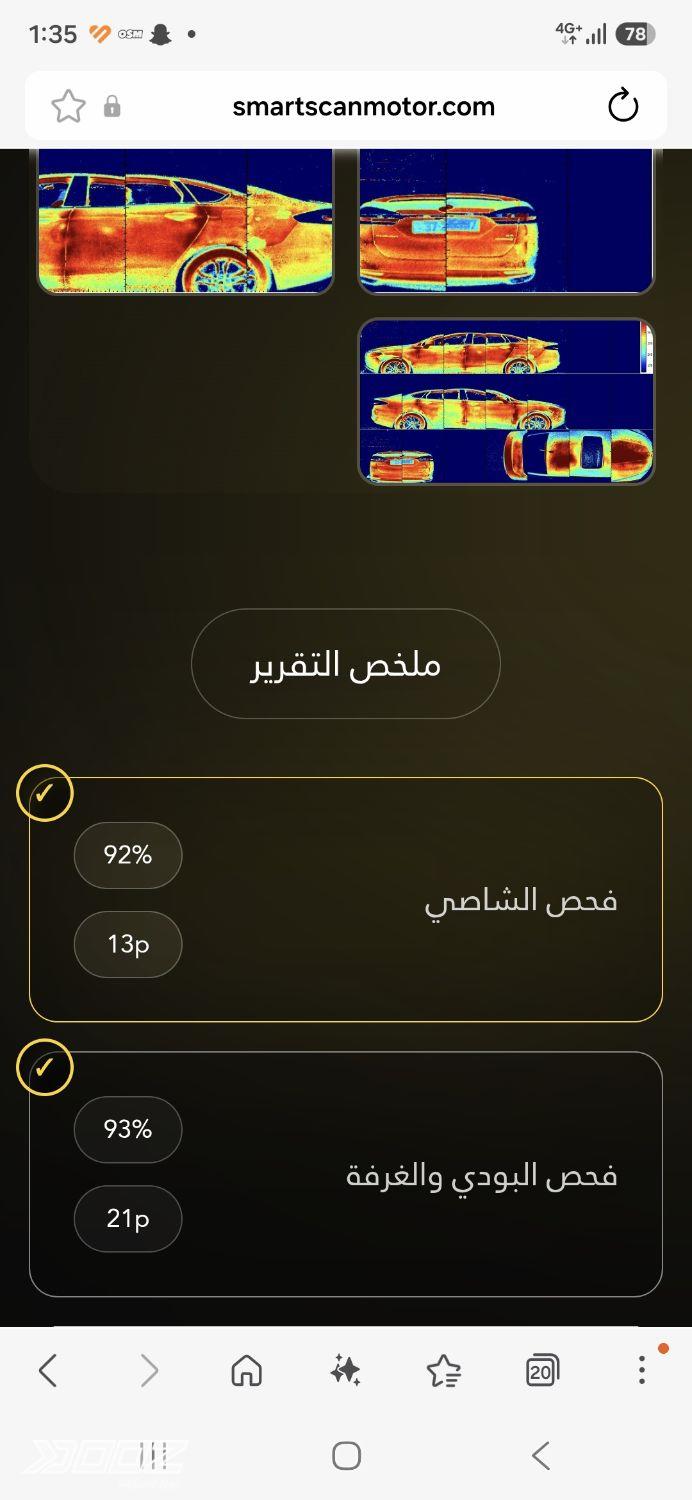Tap the ملخص التقرير button
692x1500 pixels.
point(345,664)
